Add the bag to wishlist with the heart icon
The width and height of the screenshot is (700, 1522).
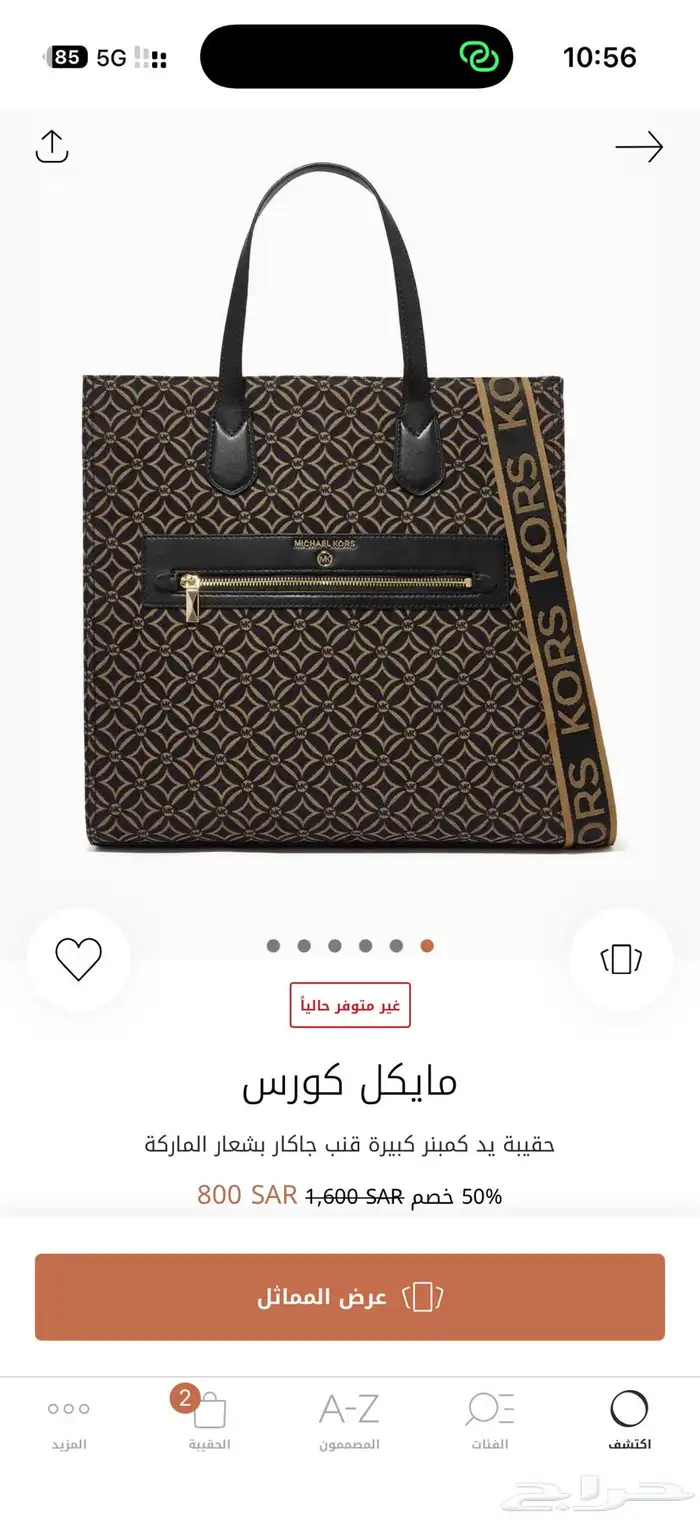click(x=78, y=960)
